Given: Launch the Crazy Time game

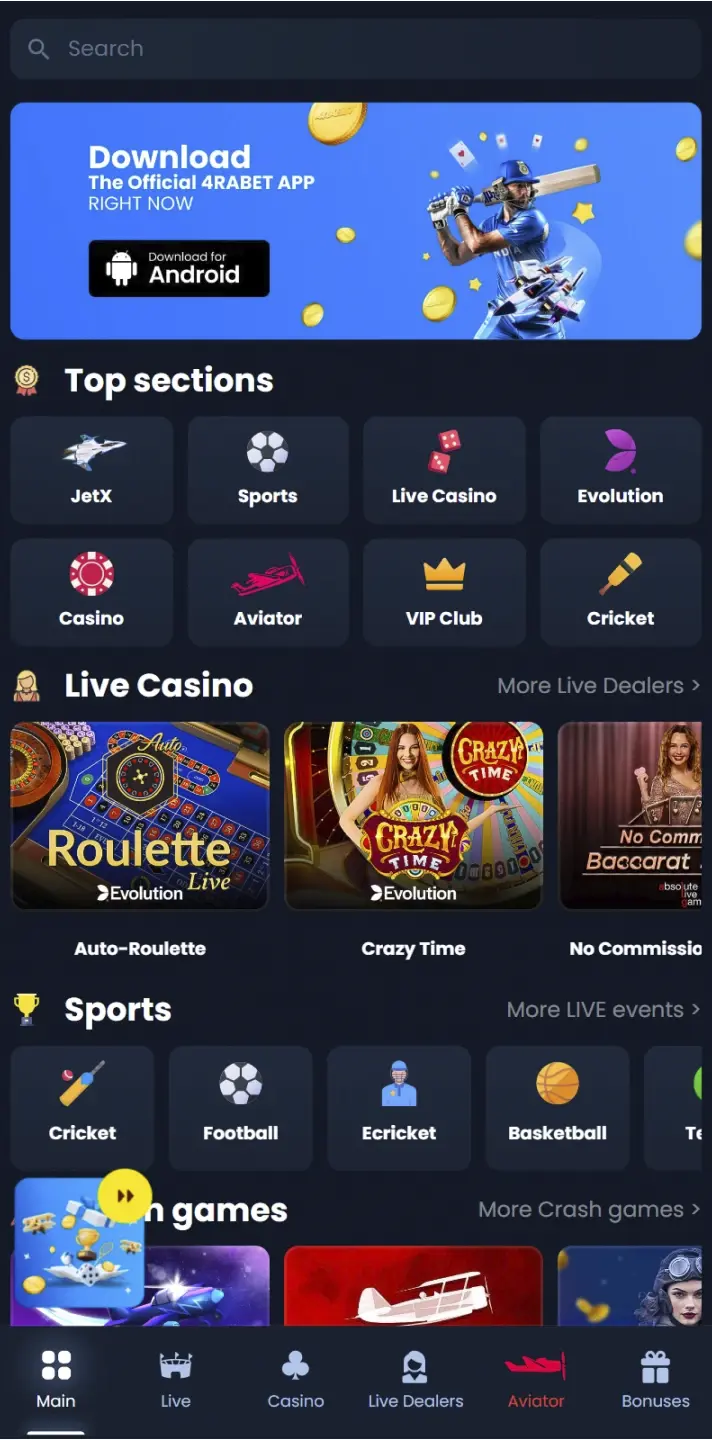Looking at the screenshot, I should pyautogui.click(x=413, y=816).
